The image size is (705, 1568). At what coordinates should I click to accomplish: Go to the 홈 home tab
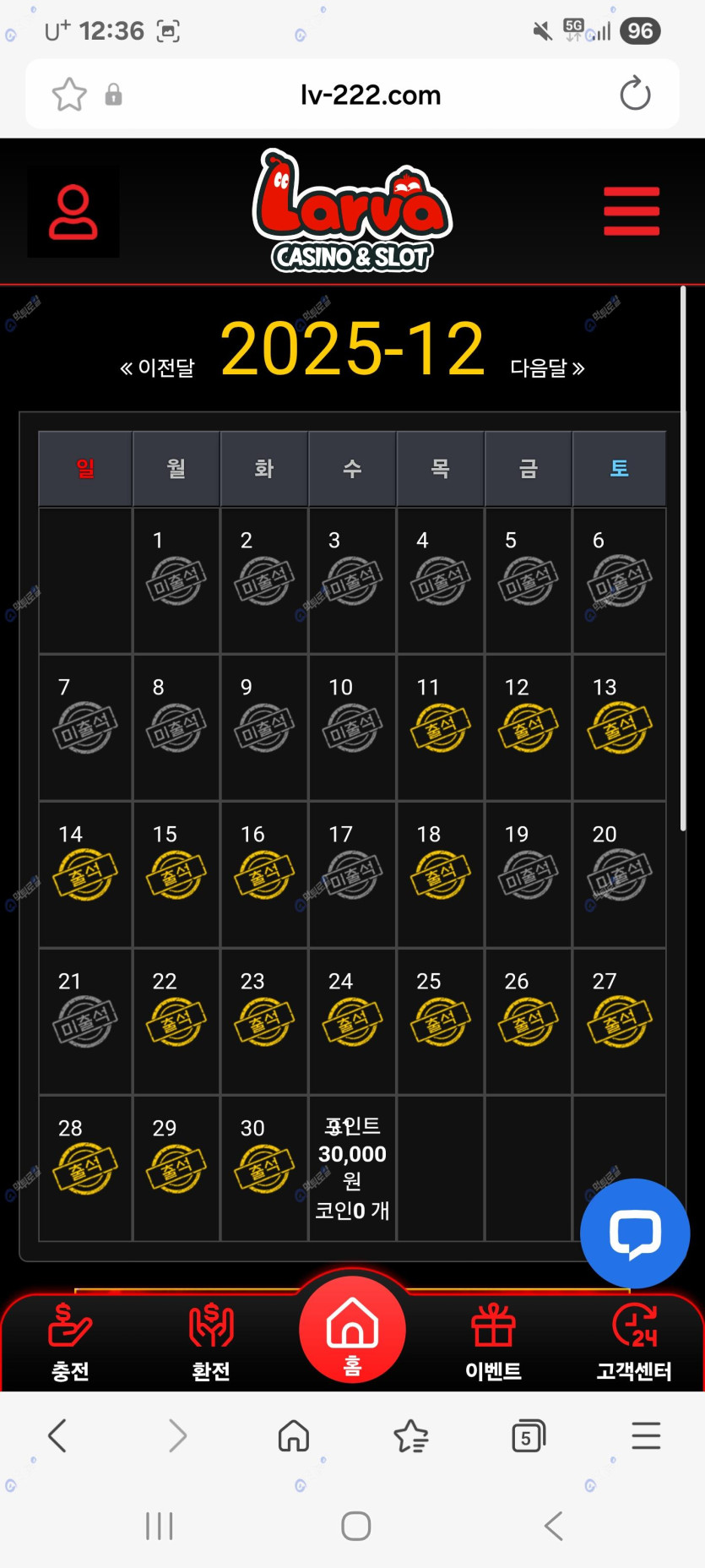[352, 1331]
